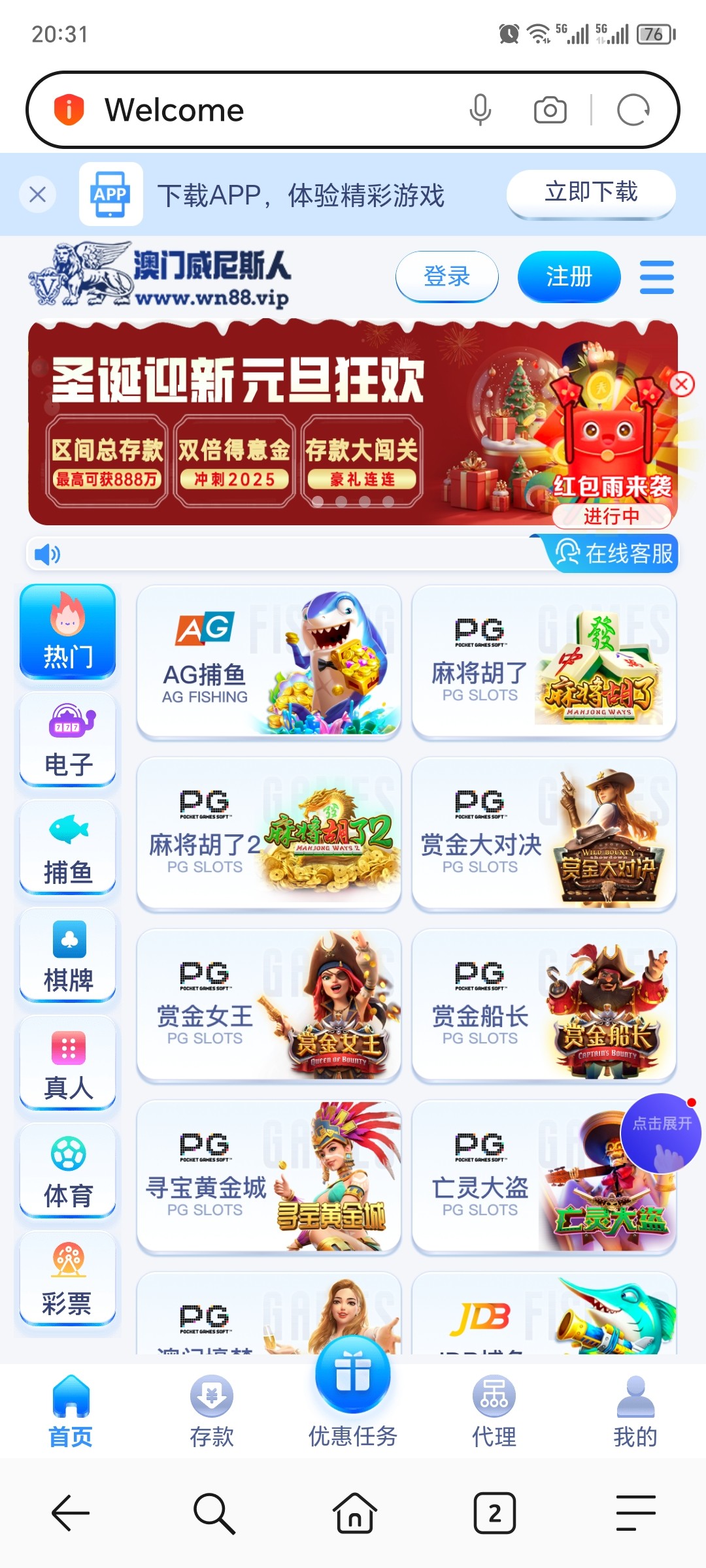706x1568 pixels.
Task: Open the AG捕鱼 game card
Action: tap(269, 662)
